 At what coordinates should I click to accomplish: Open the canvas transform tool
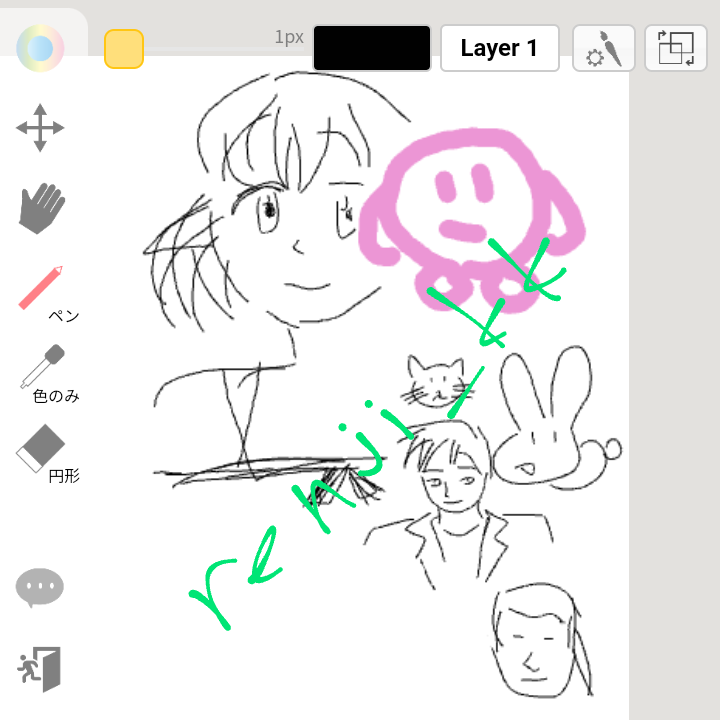click(676, 48)
